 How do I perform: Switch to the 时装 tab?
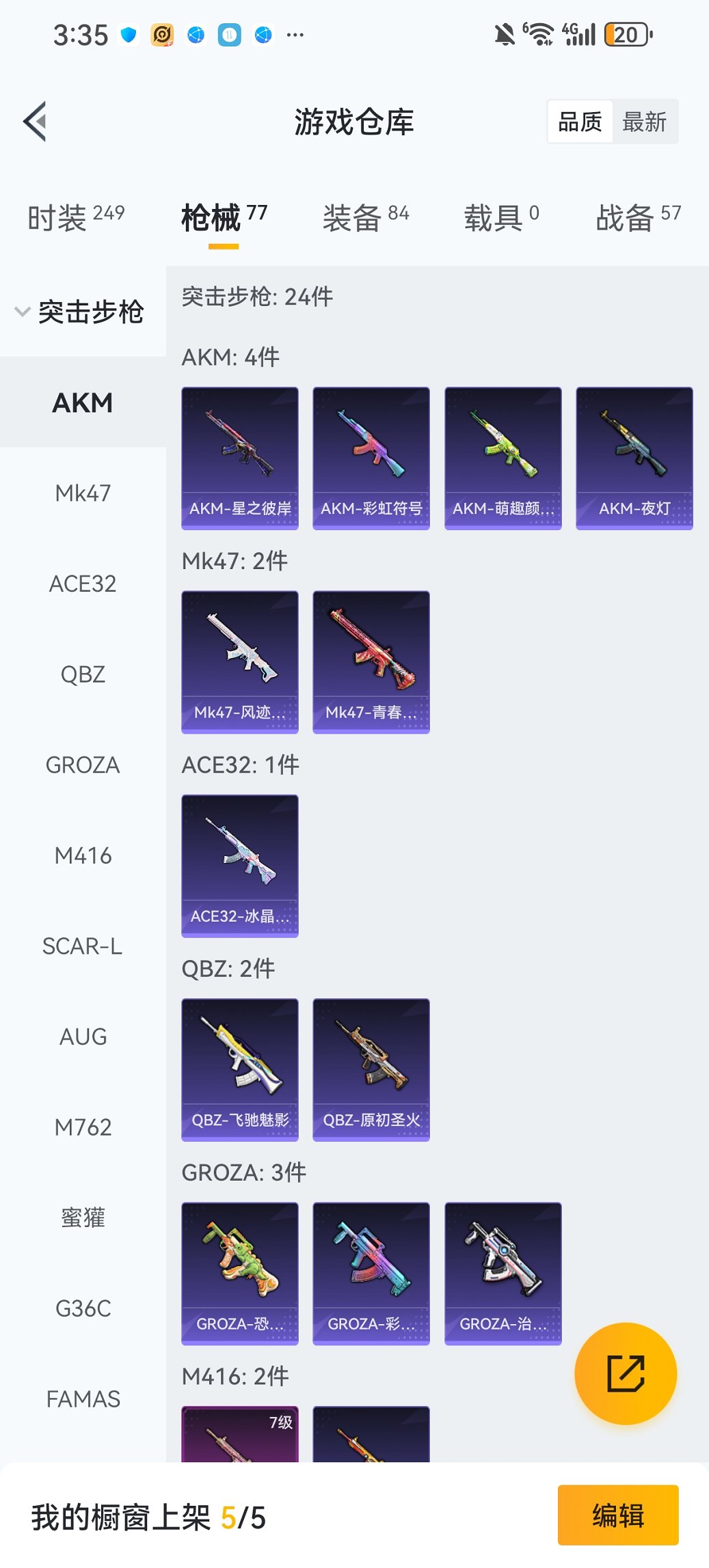pyautogui.click(x=76, y=218)
